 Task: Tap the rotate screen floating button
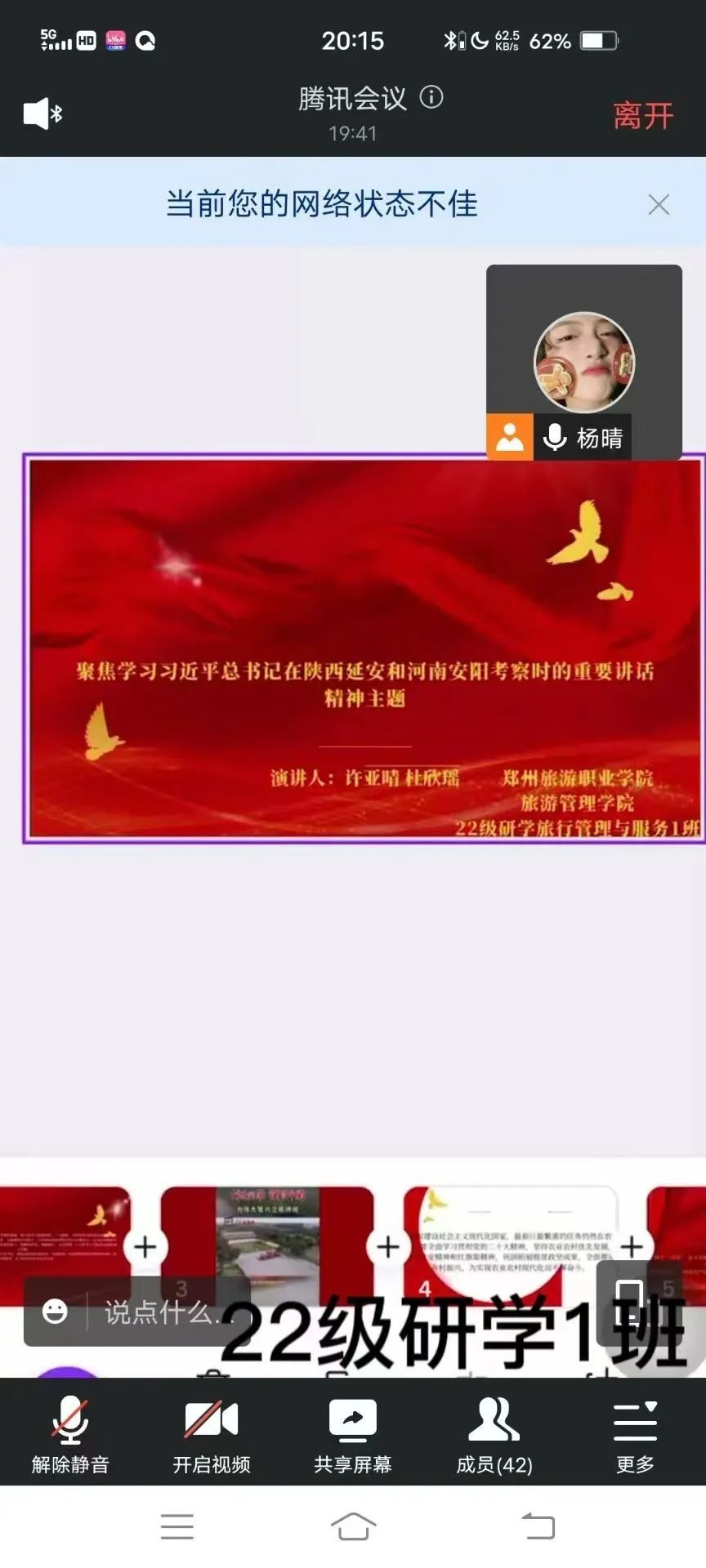pyautogui.click(x=629, y=1300)
